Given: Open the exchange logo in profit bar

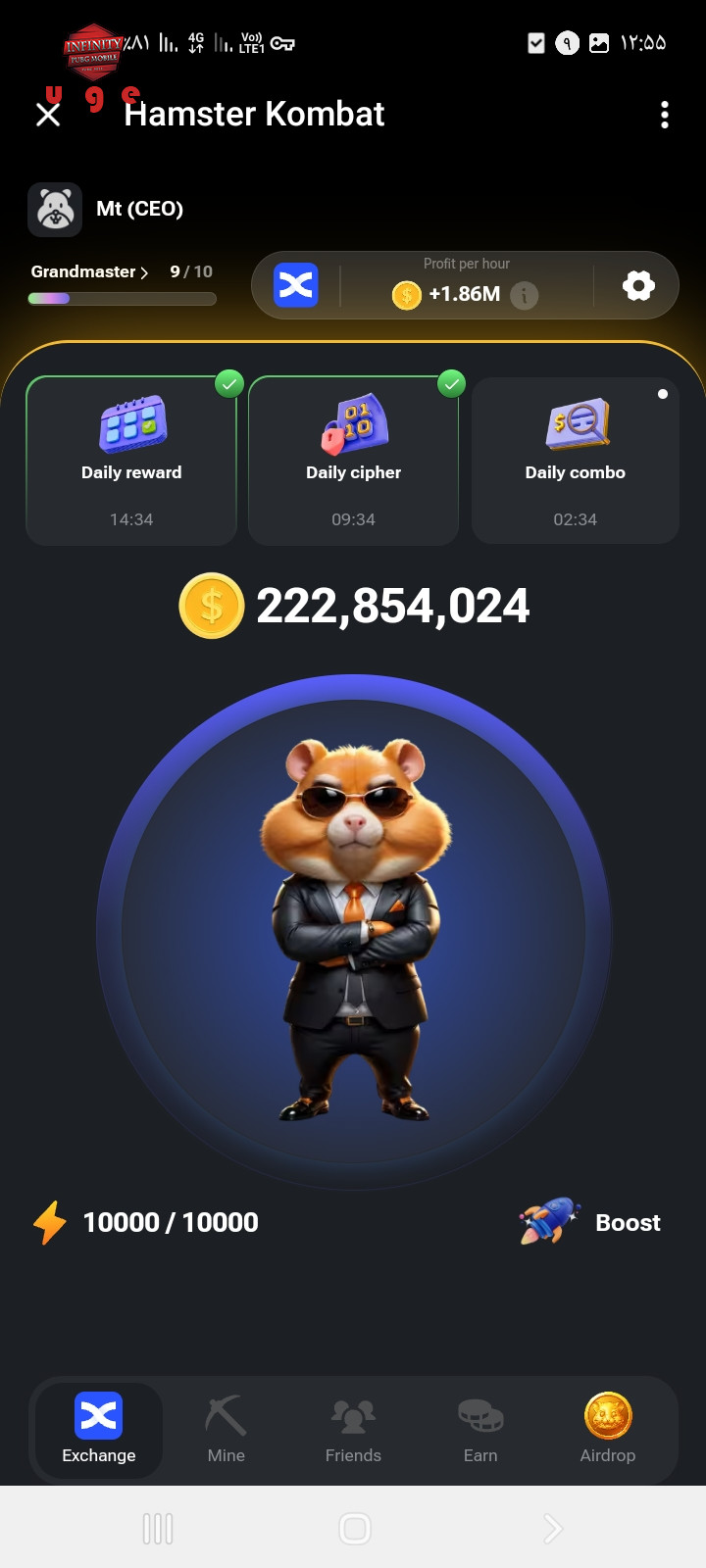Looking at the screenshot, I should pos(296,286).
